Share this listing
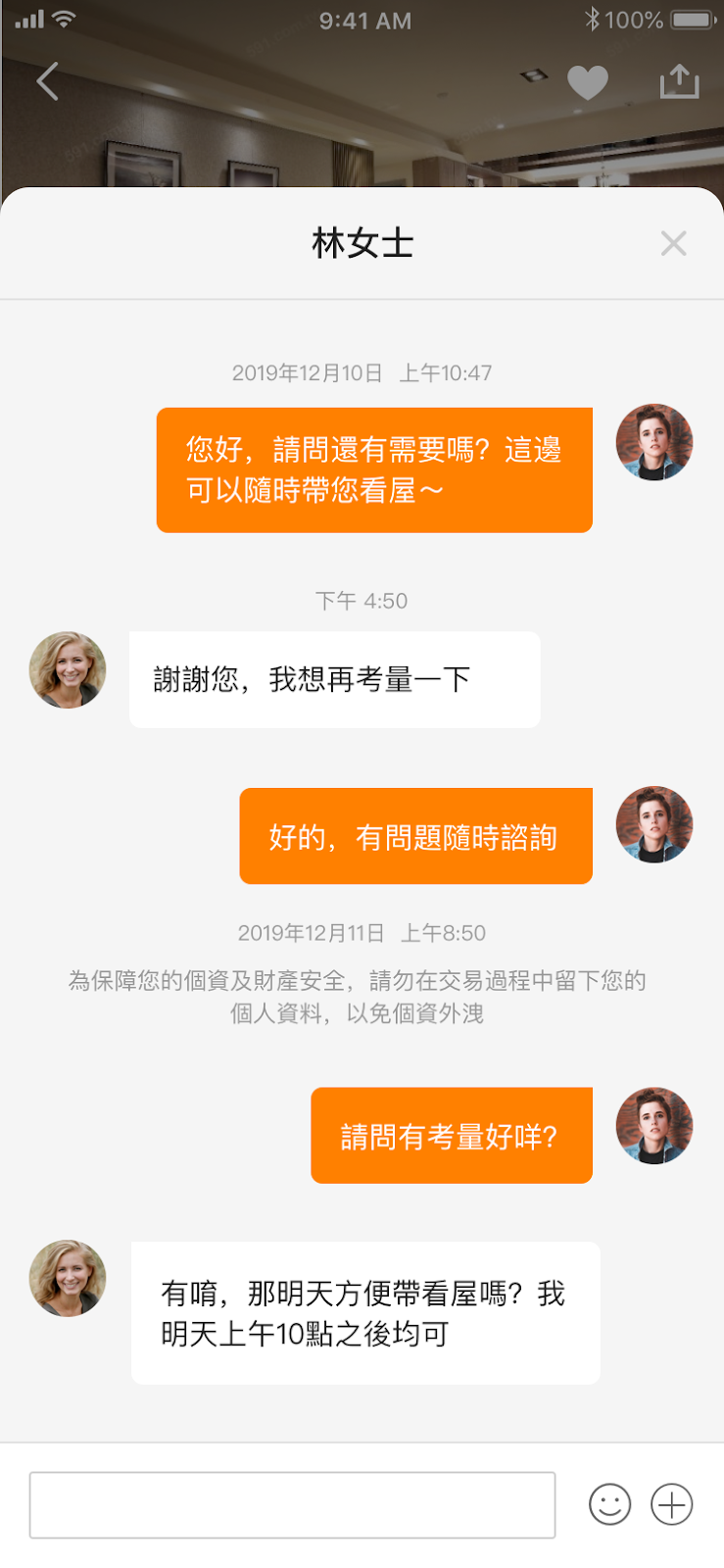Viewport: 724px width, 1568px height. click(679, 82)
